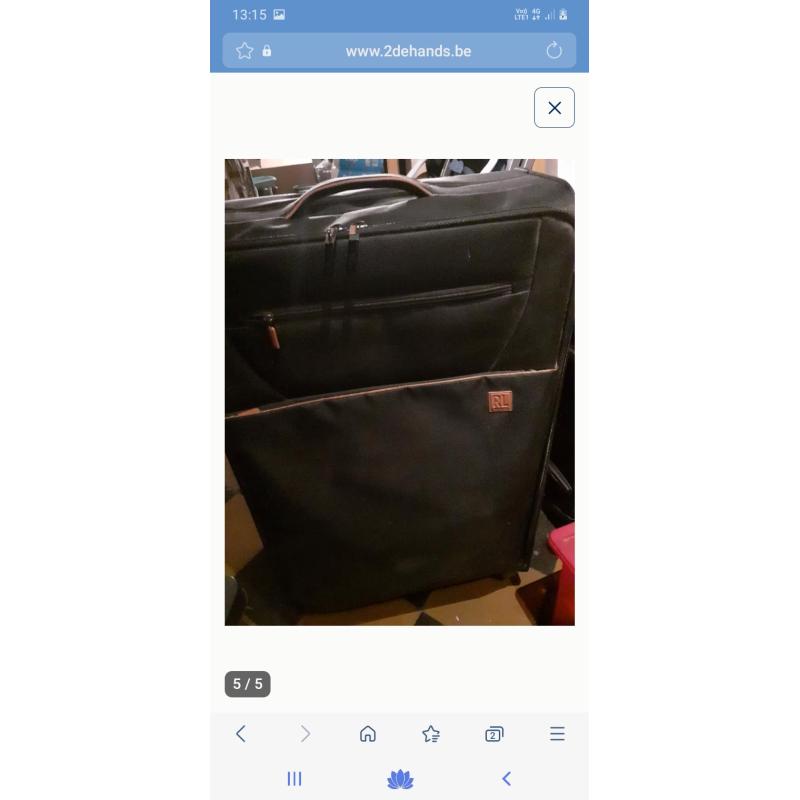
Task: Bookmark this page with the star icon
Action: [244, 51]
